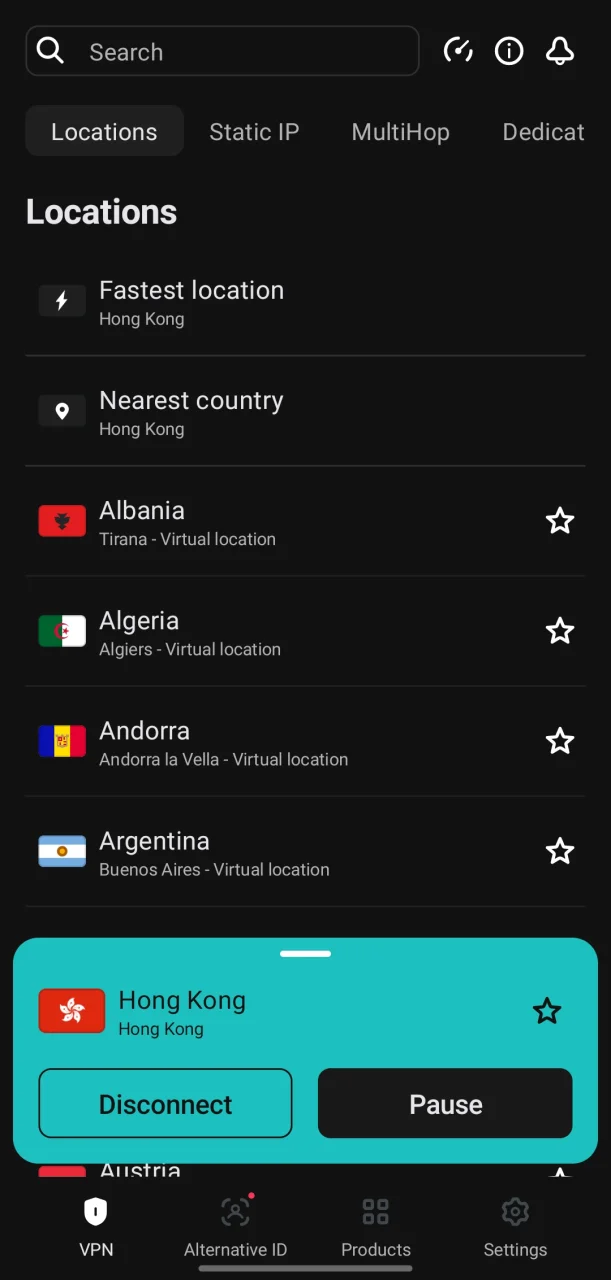
Task: Disconnect from the VPN
Action: tap(165, 1104)
